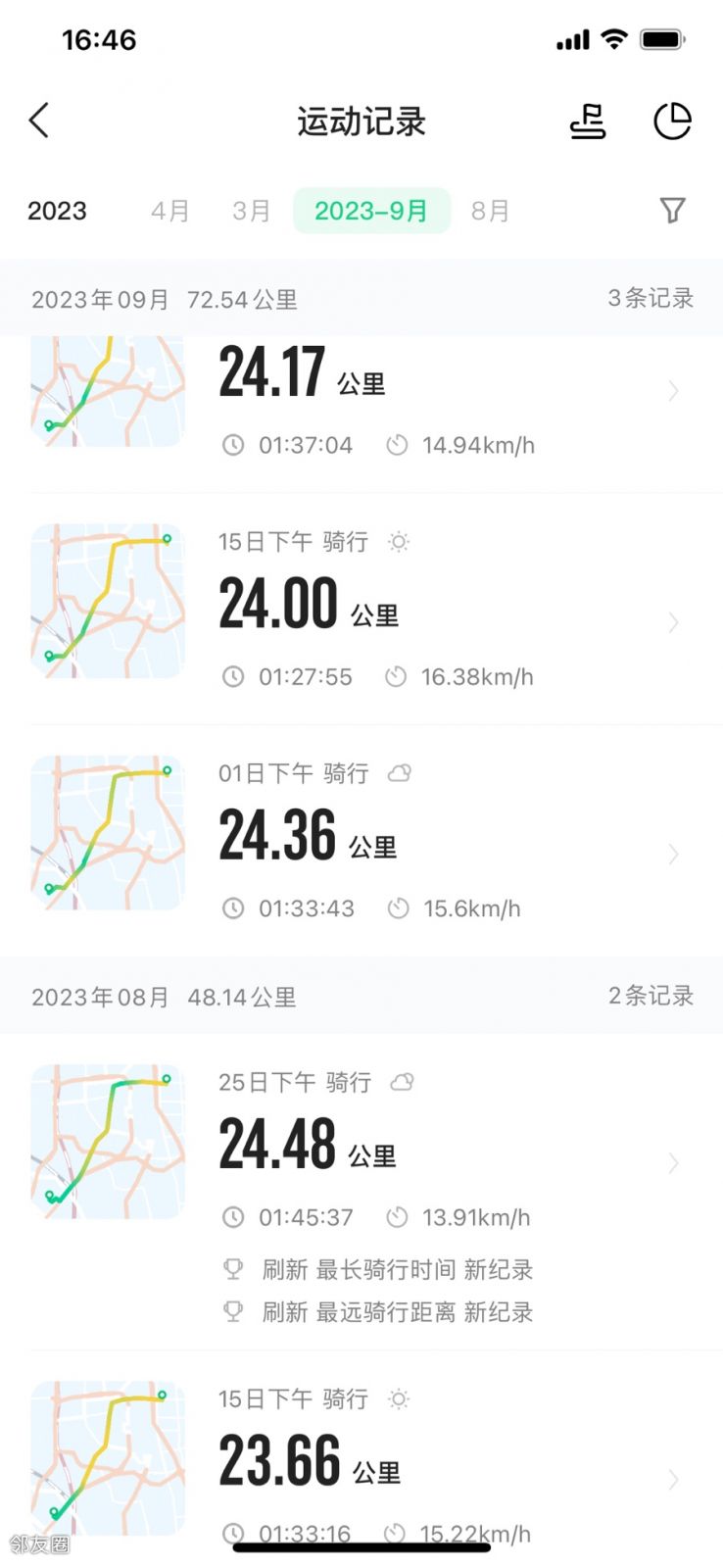Open the 15日下午 24.00 公里 ride
723x1568 pixels.
tap(361, 610)
